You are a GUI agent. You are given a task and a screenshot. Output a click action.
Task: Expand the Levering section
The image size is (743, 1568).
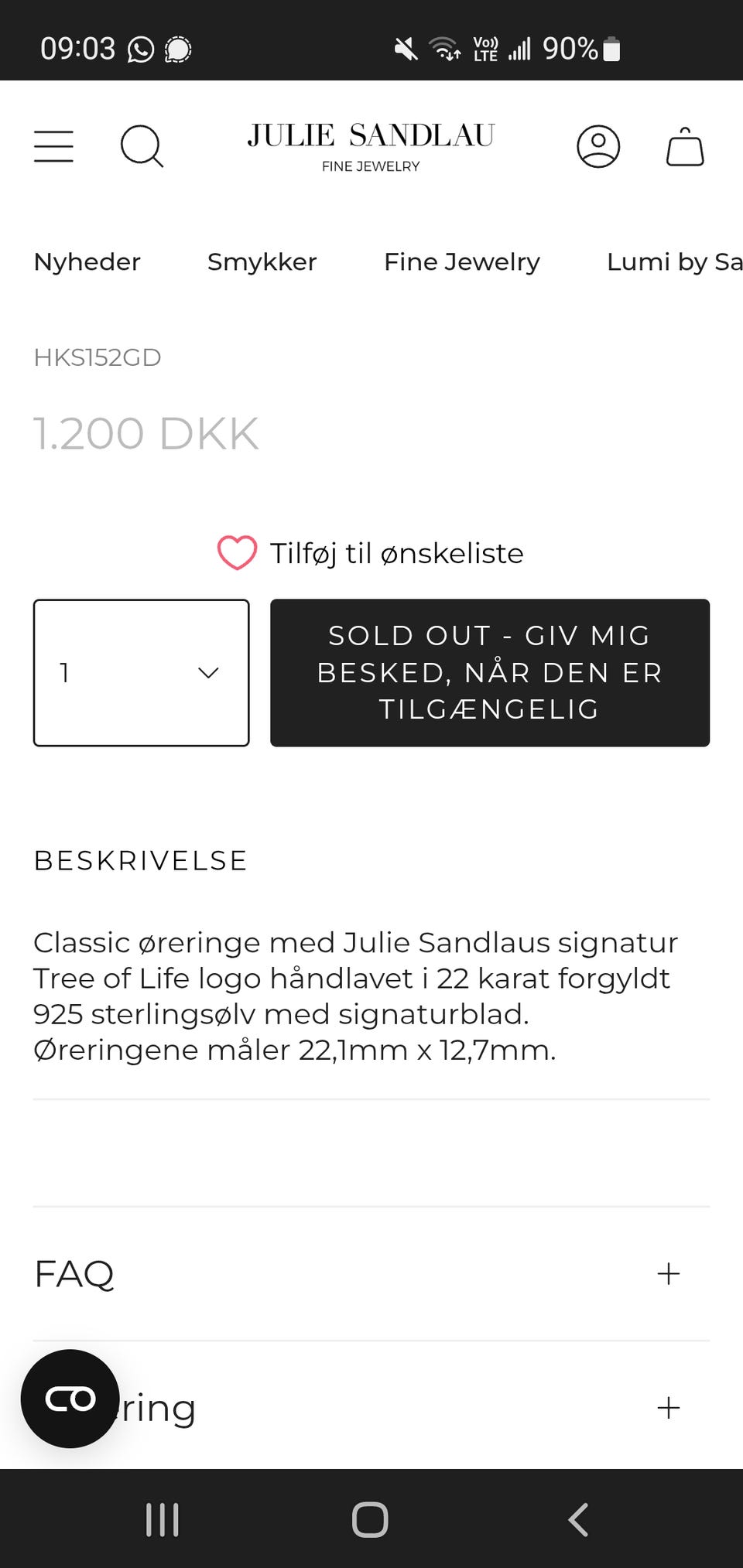[666, 1408]
